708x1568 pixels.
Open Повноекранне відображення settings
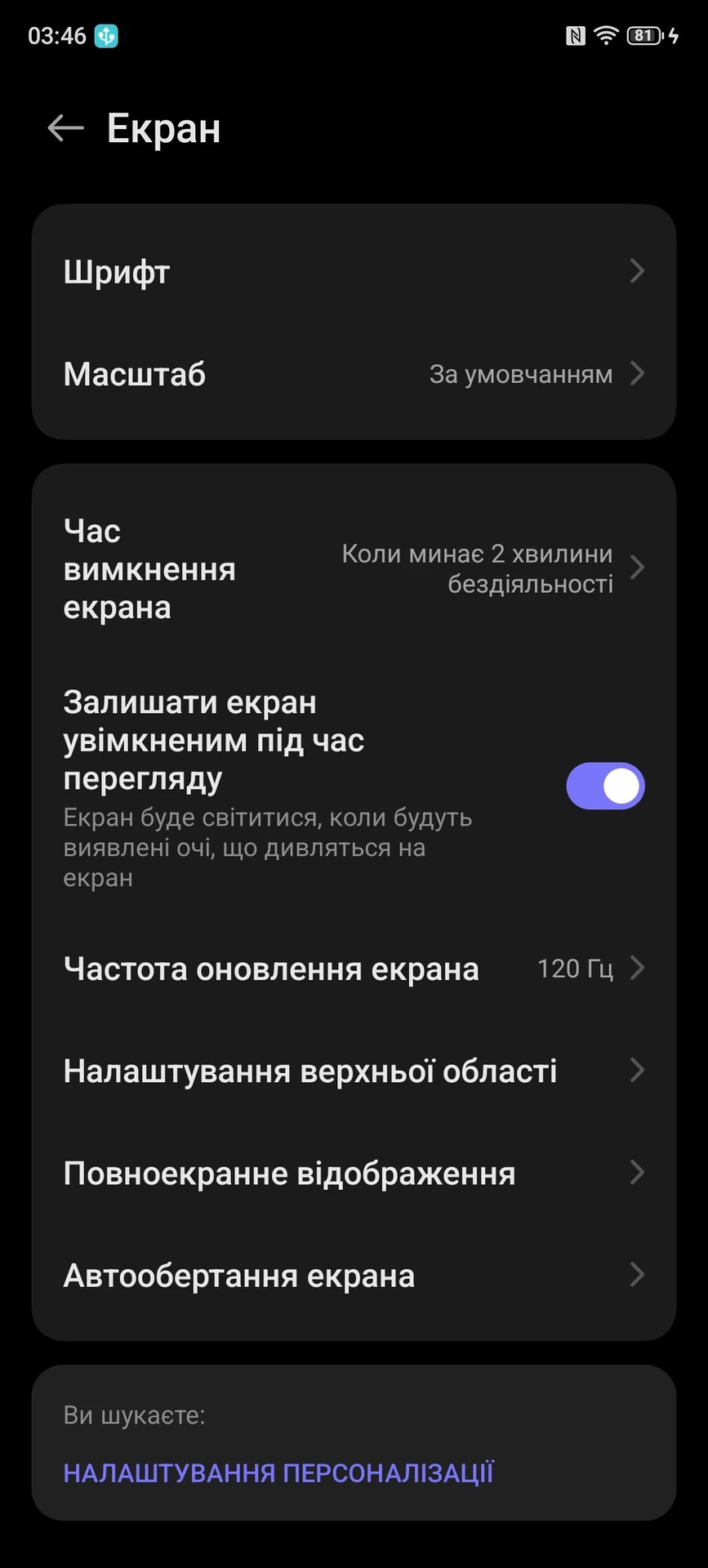pos(354,1174)
